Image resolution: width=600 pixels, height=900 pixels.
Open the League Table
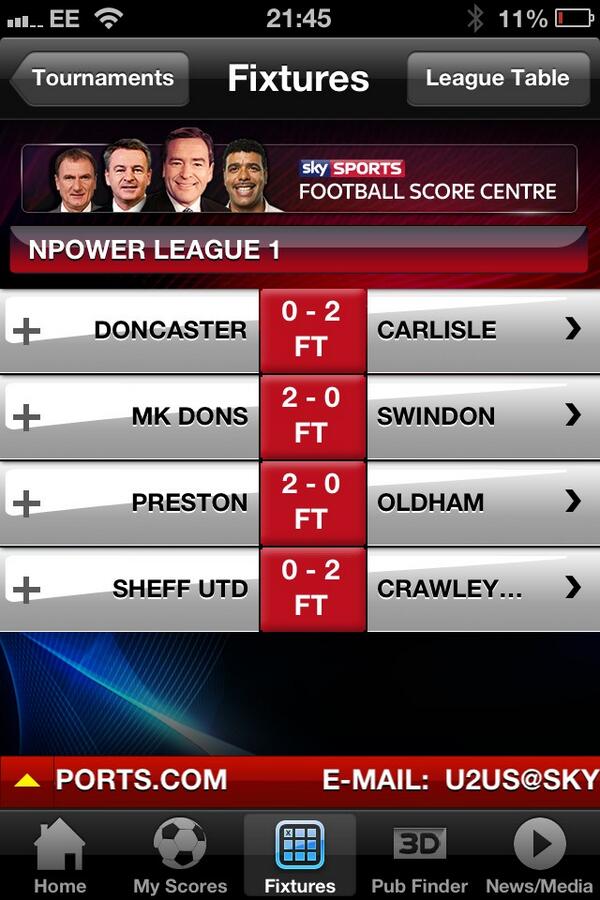pyautogui.click(x=497, y=78)
